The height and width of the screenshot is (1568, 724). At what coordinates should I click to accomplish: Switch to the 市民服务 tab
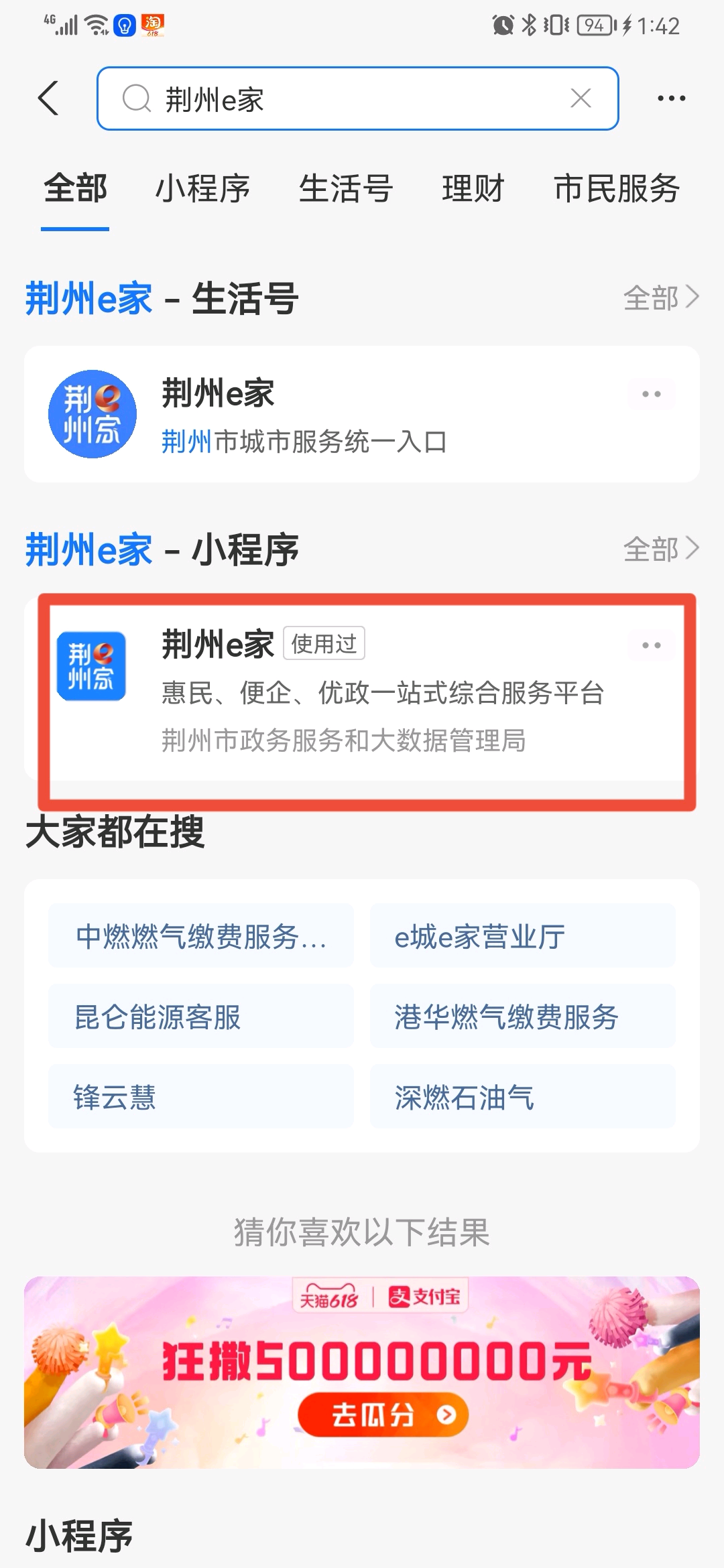pos(617,188)
